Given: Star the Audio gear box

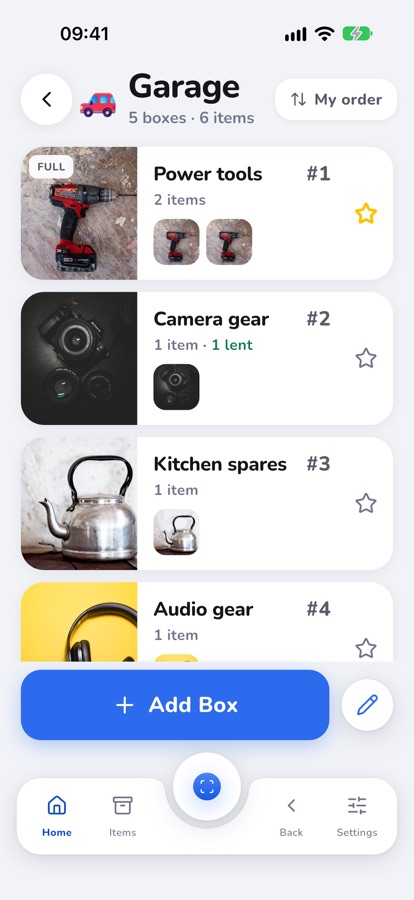Looking at the screenshot, I should pos(366,649).
